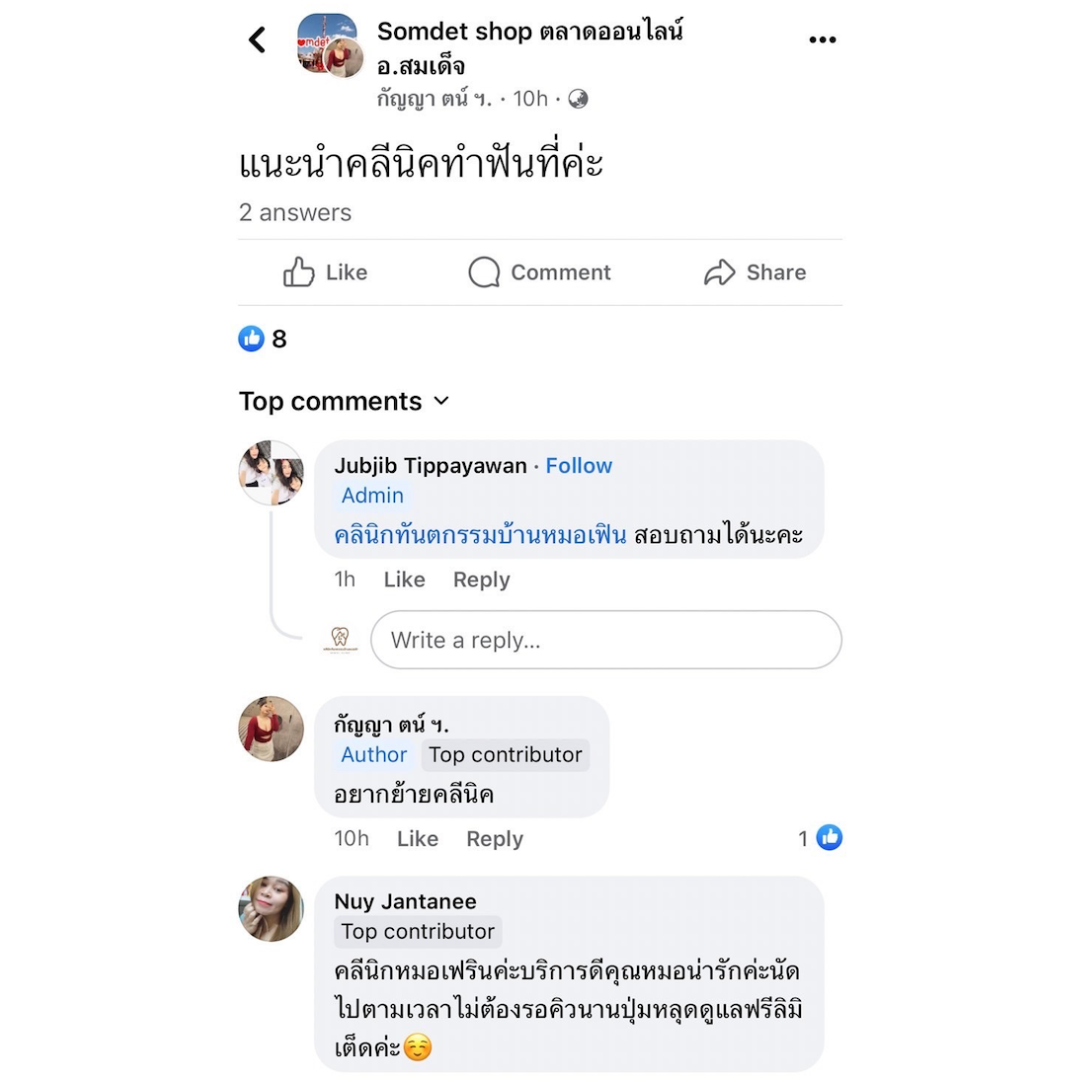Like the Author's 10h comment

click(417, 838)
